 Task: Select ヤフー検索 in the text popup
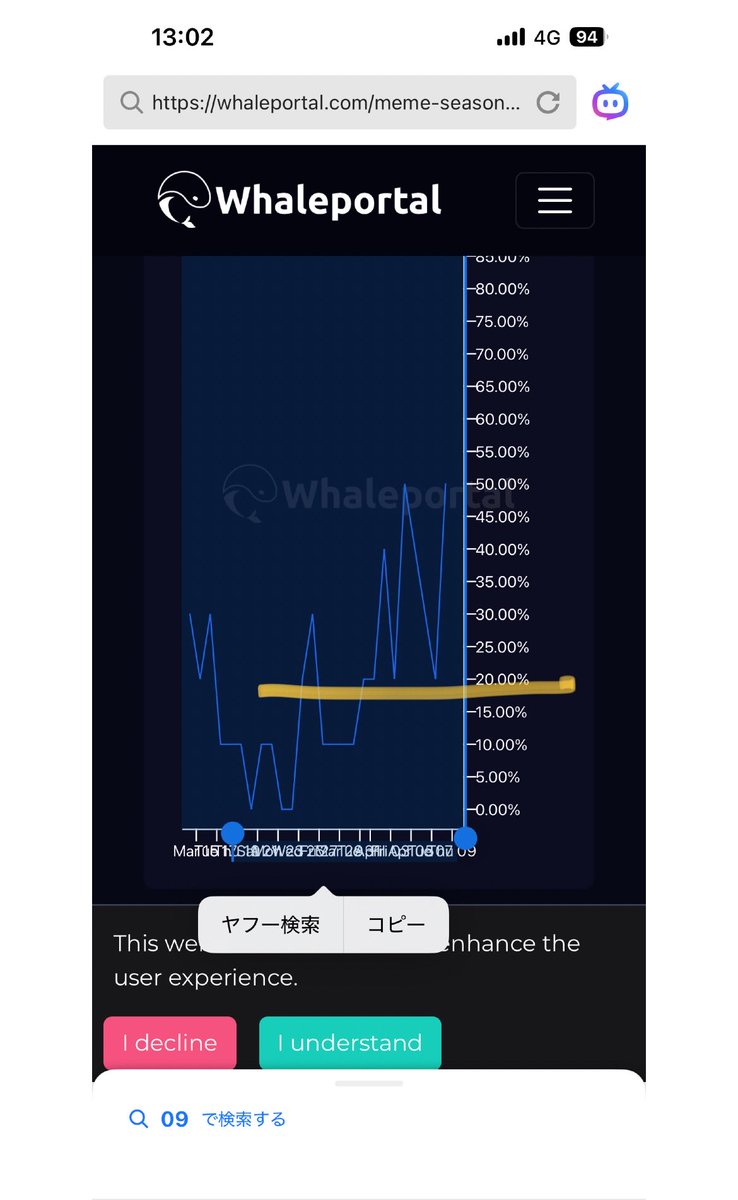pos(270,925)
